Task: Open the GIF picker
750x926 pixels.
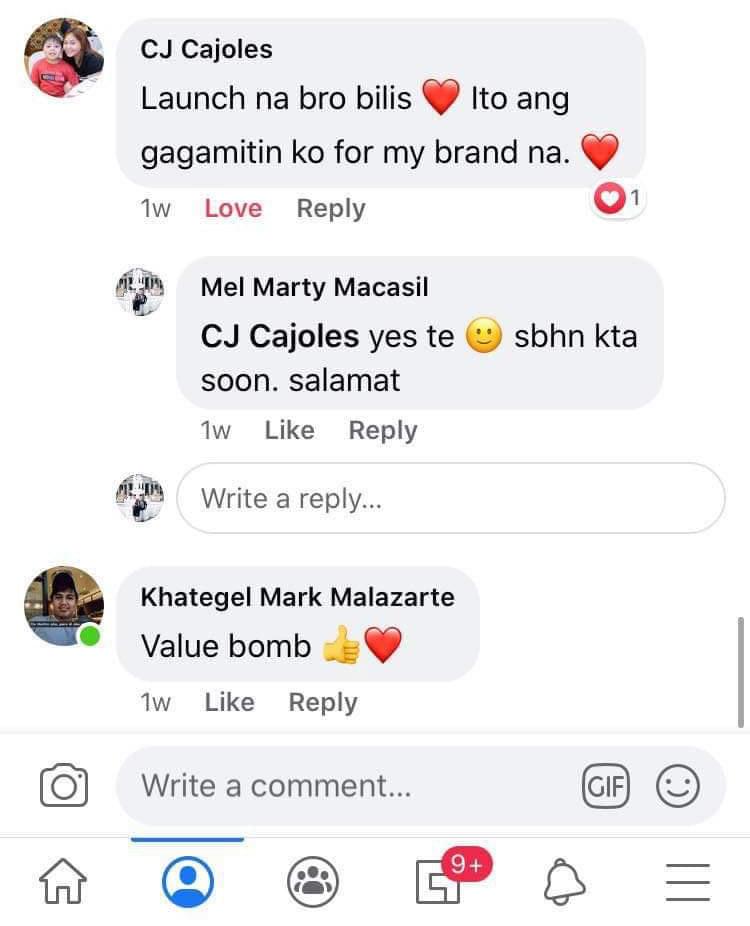Action: tap(605, 786)
